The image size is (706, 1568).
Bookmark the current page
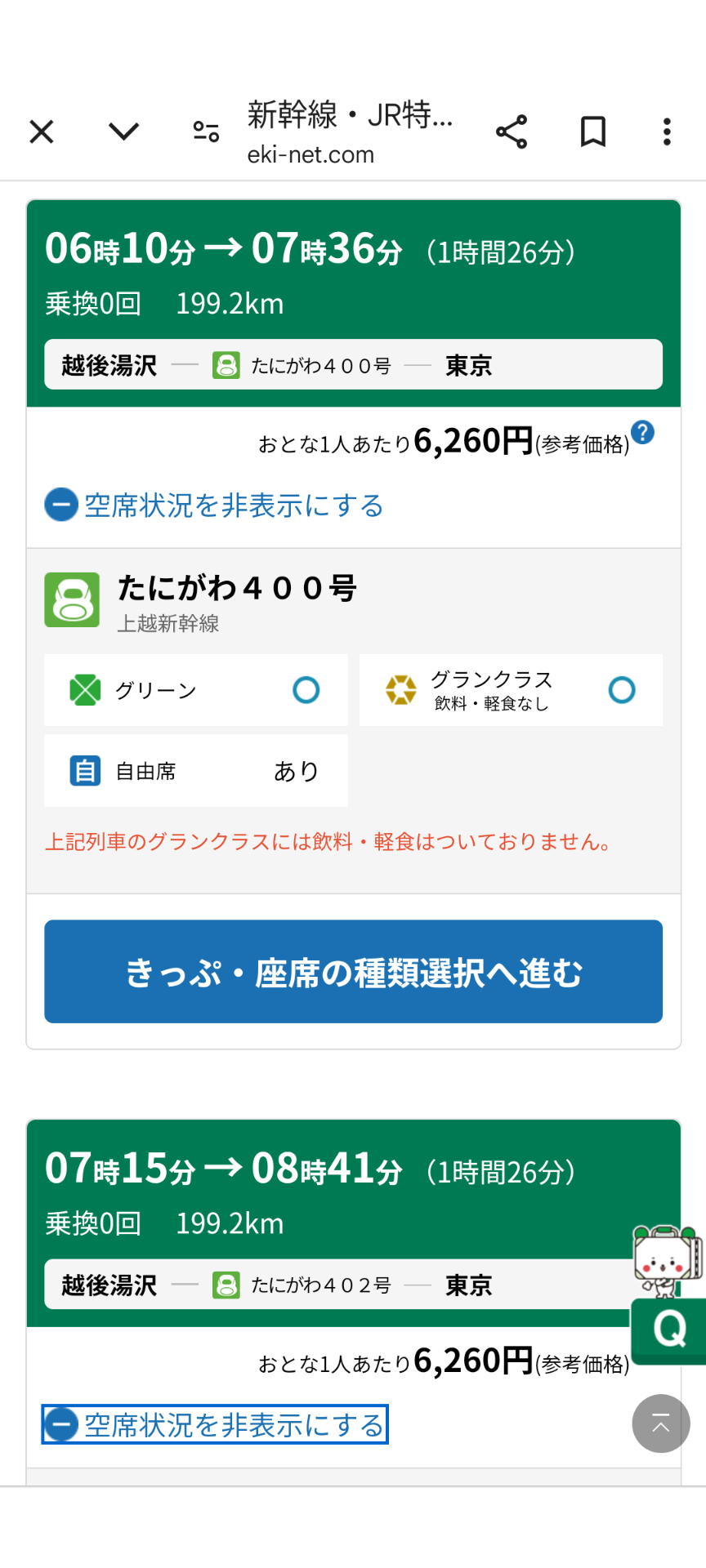(593, 131)
